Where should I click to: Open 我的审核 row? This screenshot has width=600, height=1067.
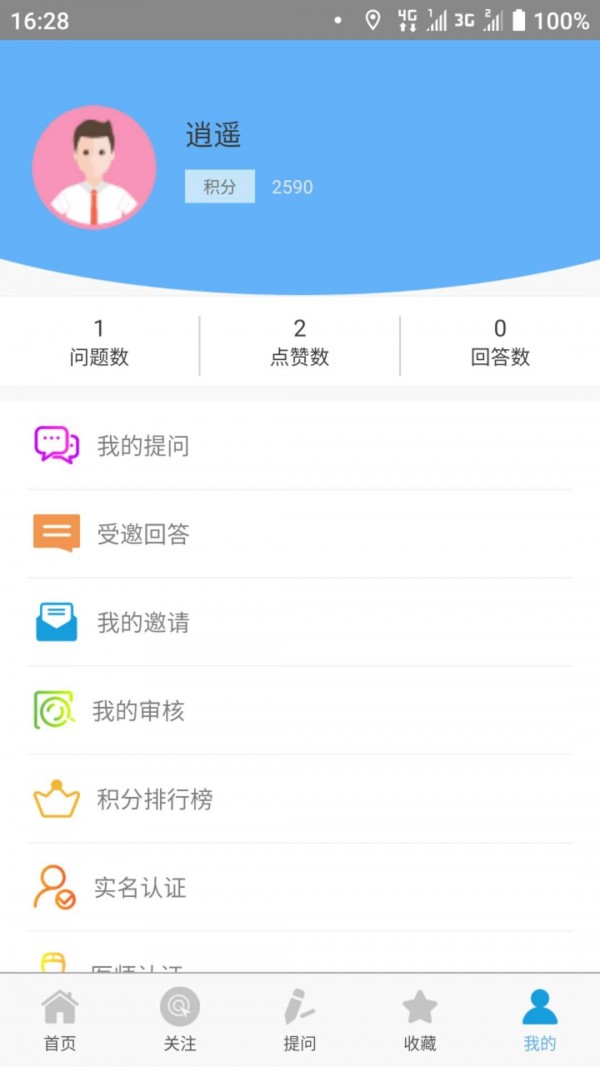tap(300, 711)
